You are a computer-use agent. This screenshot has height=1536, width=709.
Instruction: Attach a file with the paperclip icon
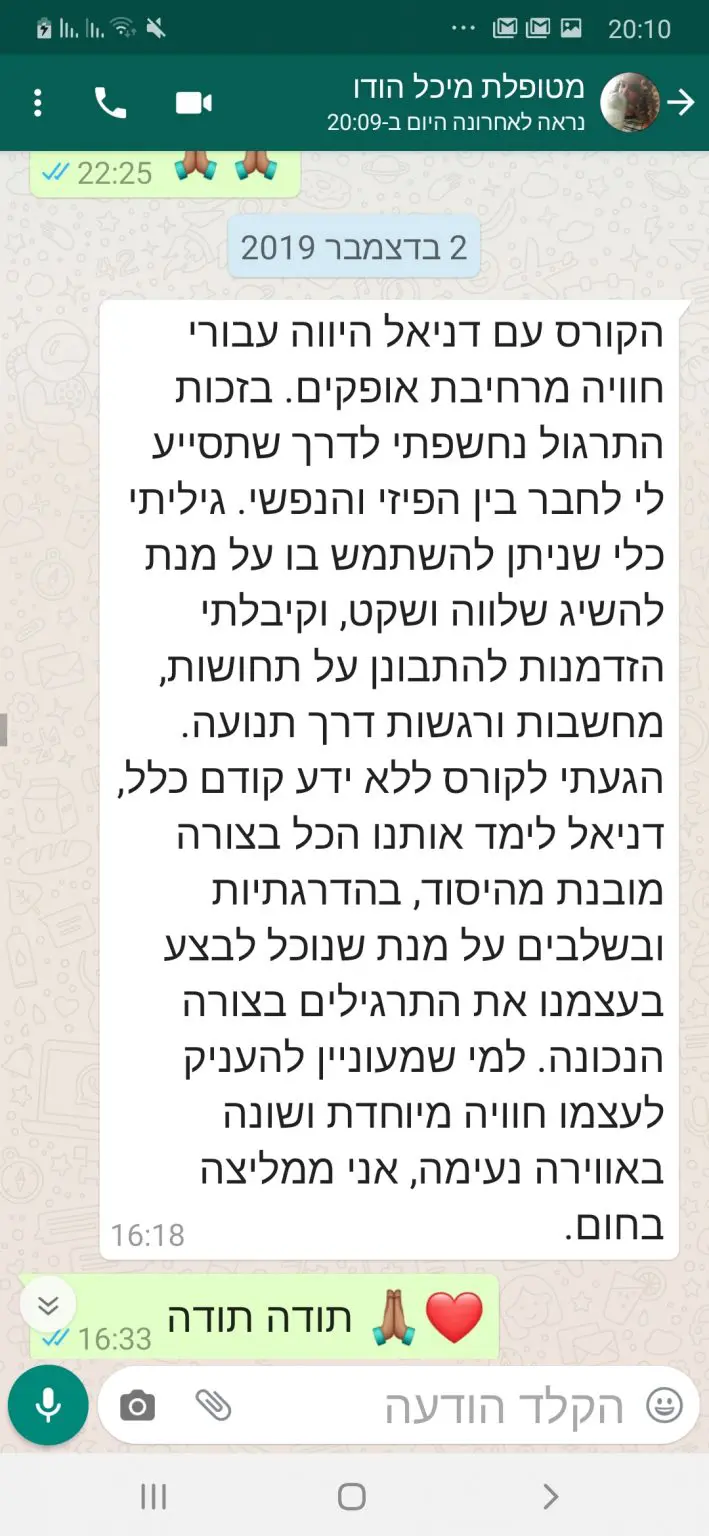click(213, 1406)
